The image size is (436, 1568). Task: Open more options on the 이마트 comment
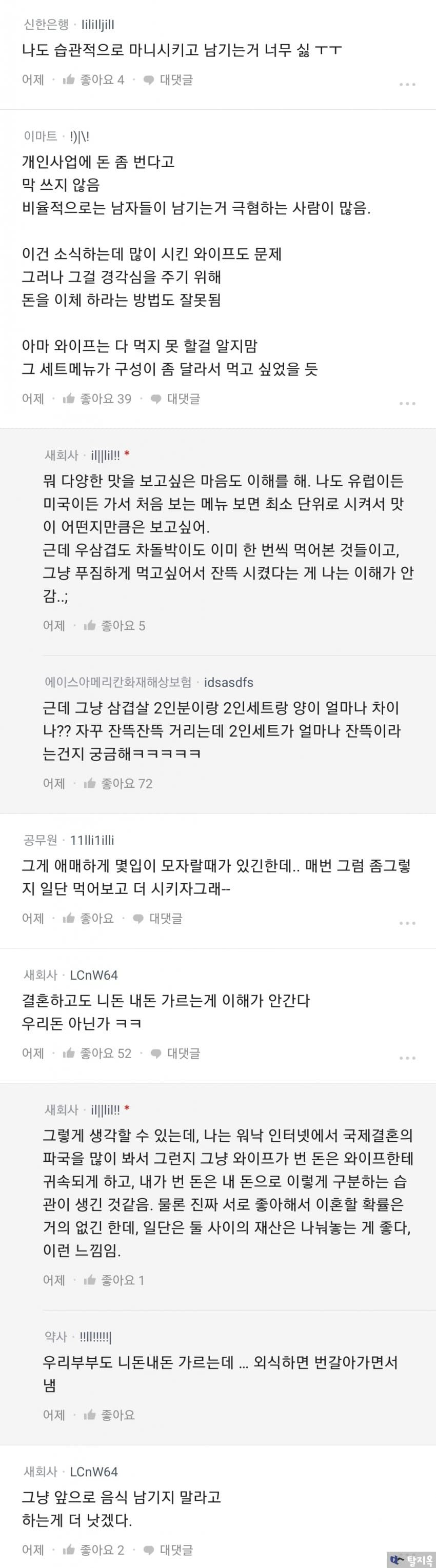(x=407, y=403)
